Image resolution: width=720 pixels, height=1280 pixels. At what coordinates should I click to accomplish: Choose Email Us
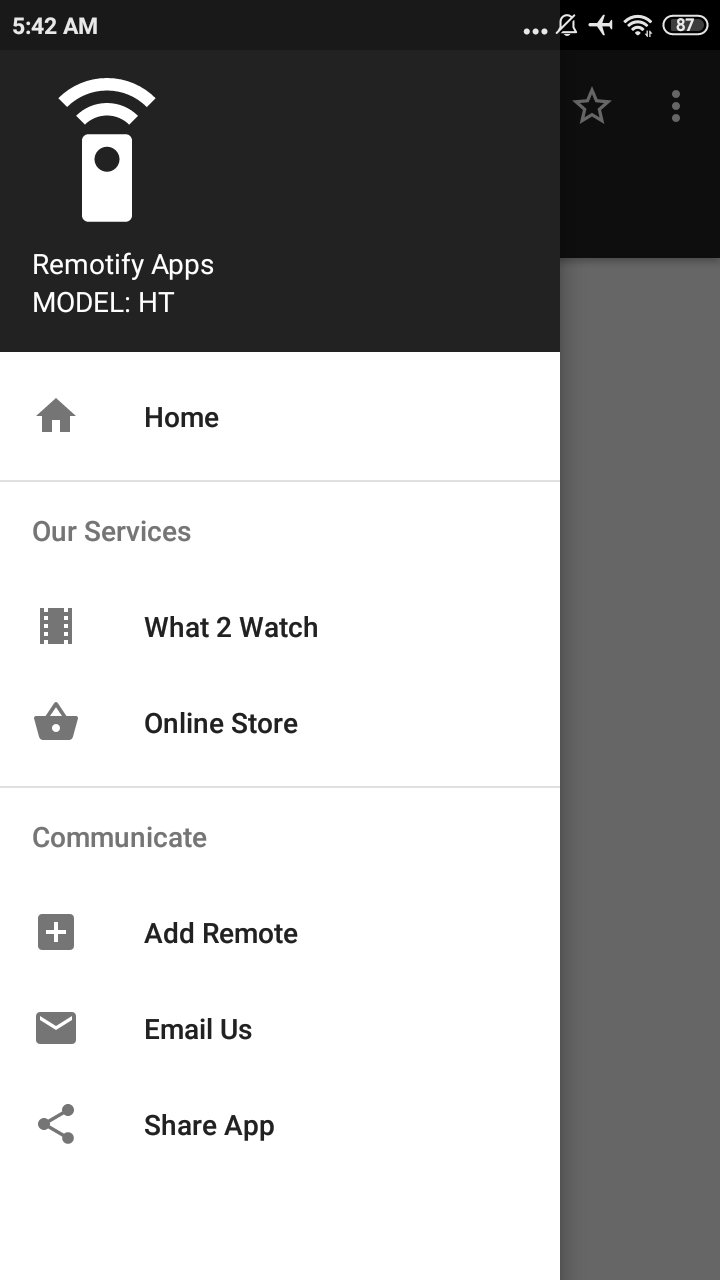280,1029
